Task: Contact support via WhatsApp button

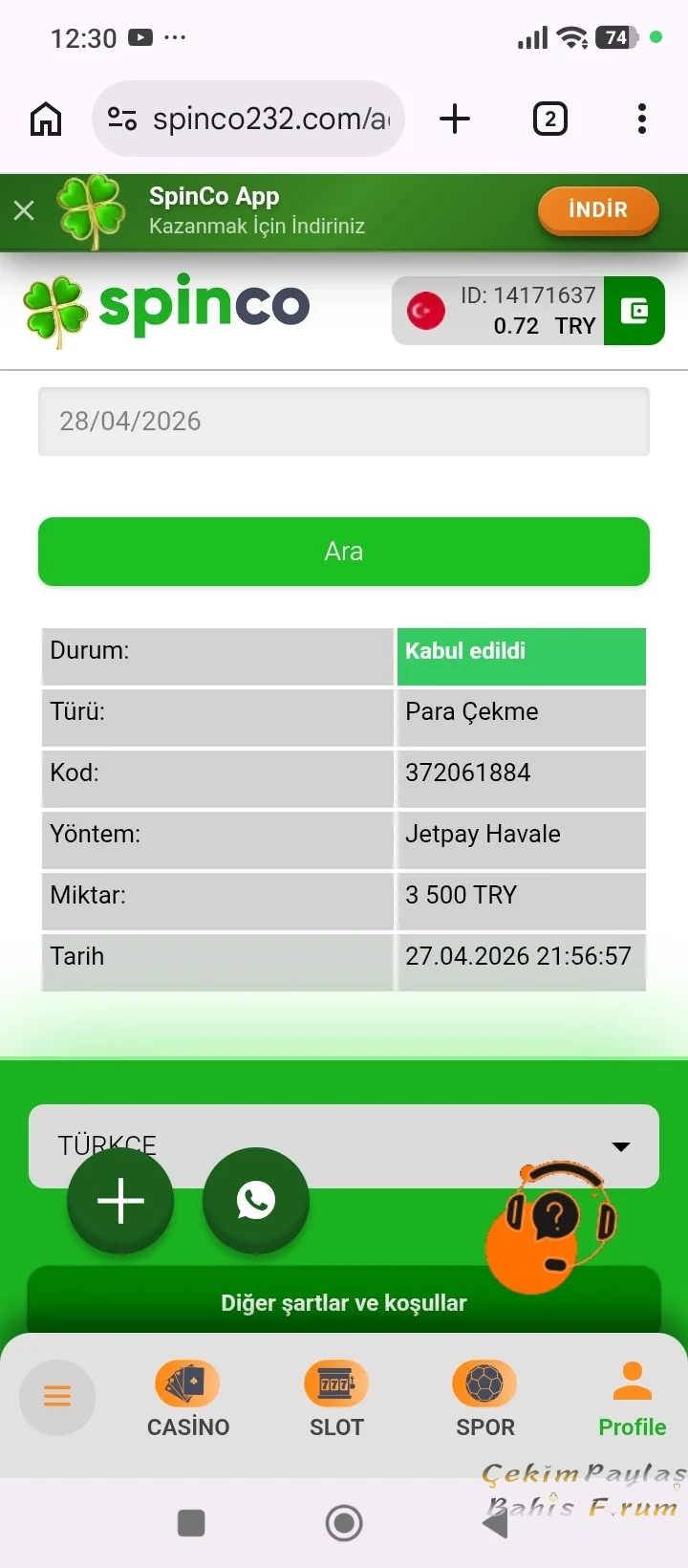Action: click(x=256, y=1201)
